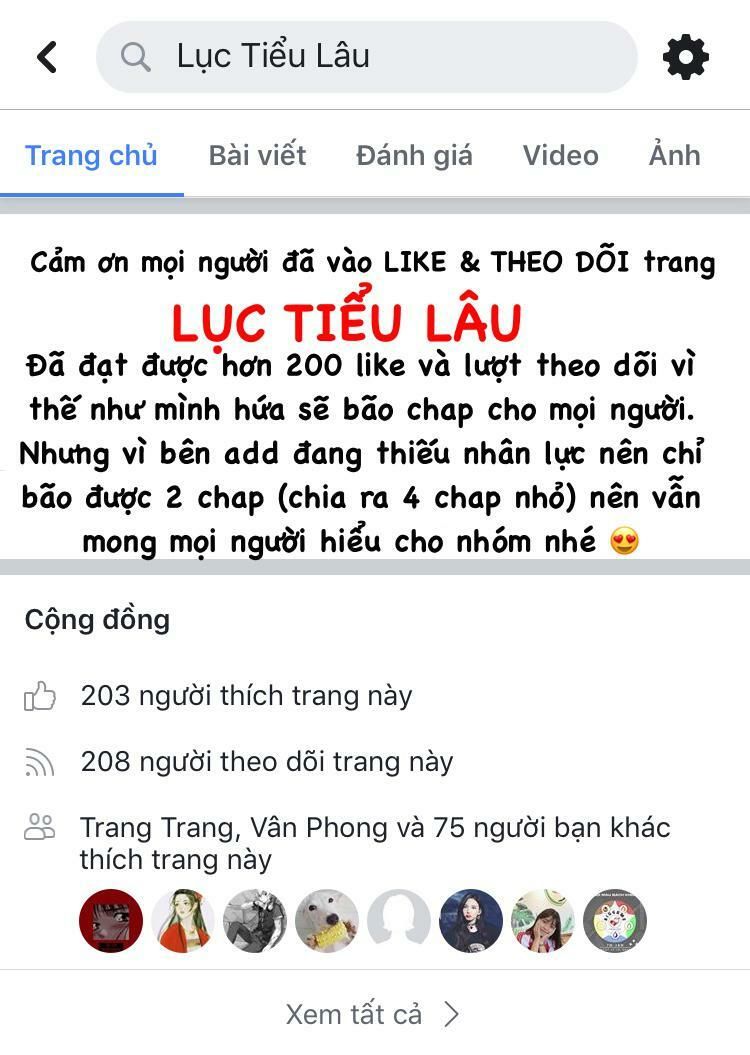The image size is (750, 1055).
Task: Tap Xem tất cả to see all
Action: coord(372,1014)
